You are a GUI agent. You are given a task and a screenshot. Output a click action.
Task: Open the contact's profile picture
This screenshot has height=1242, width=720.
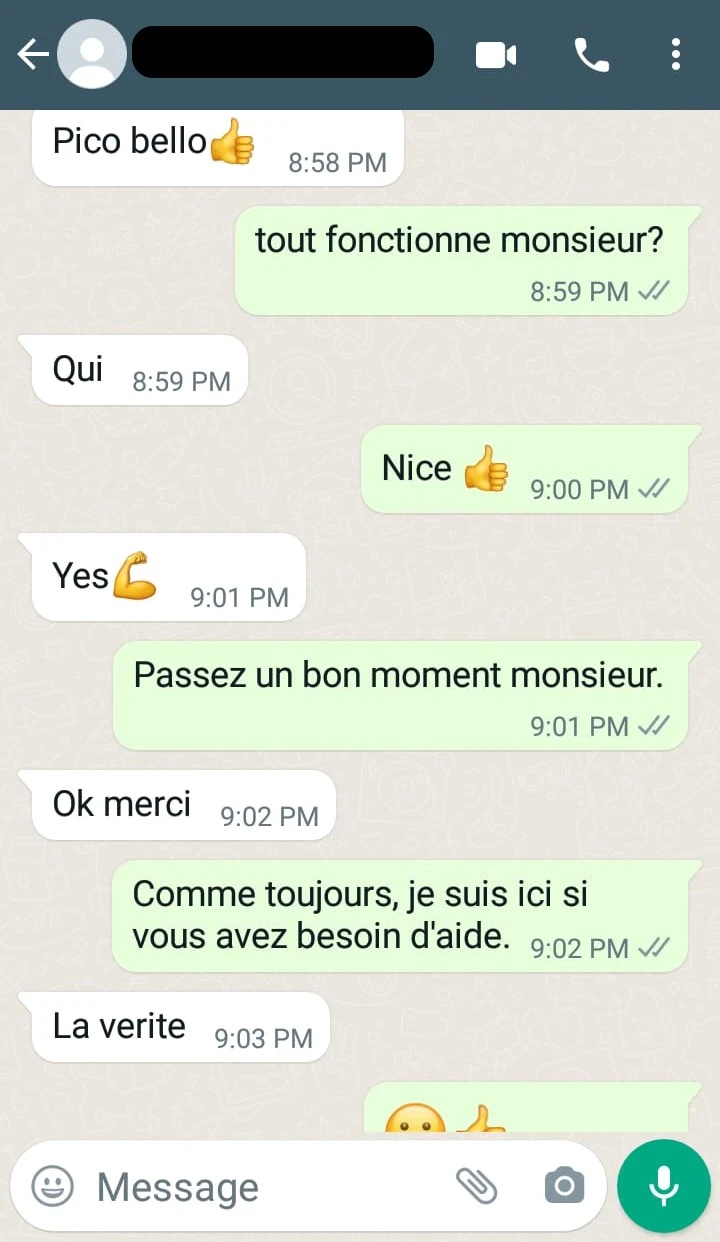tap(92, 54)
